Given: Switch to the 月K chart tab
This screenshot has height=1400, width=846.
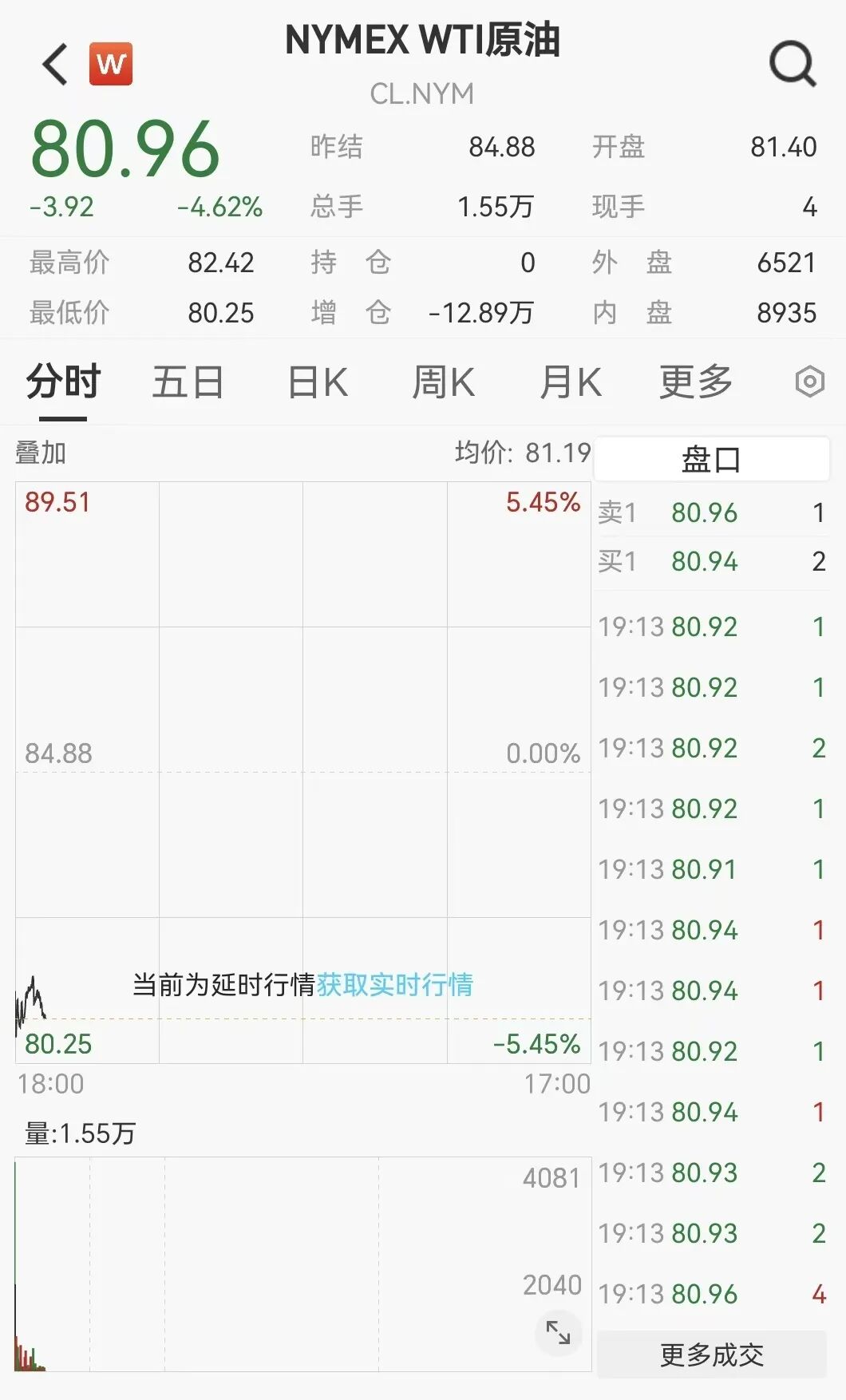Looking at the screenshot, I should point(570,382).
